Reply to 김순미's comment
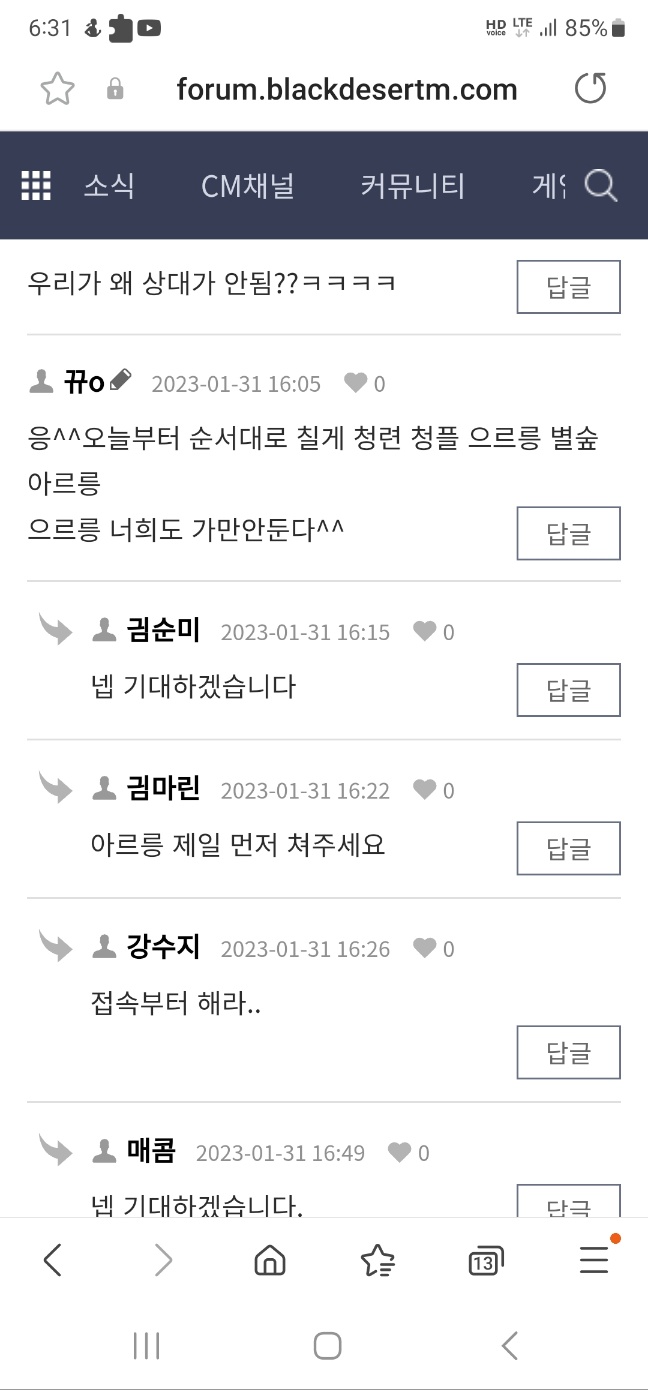Screen dimensions: 648x1390 tap(568, 690)
